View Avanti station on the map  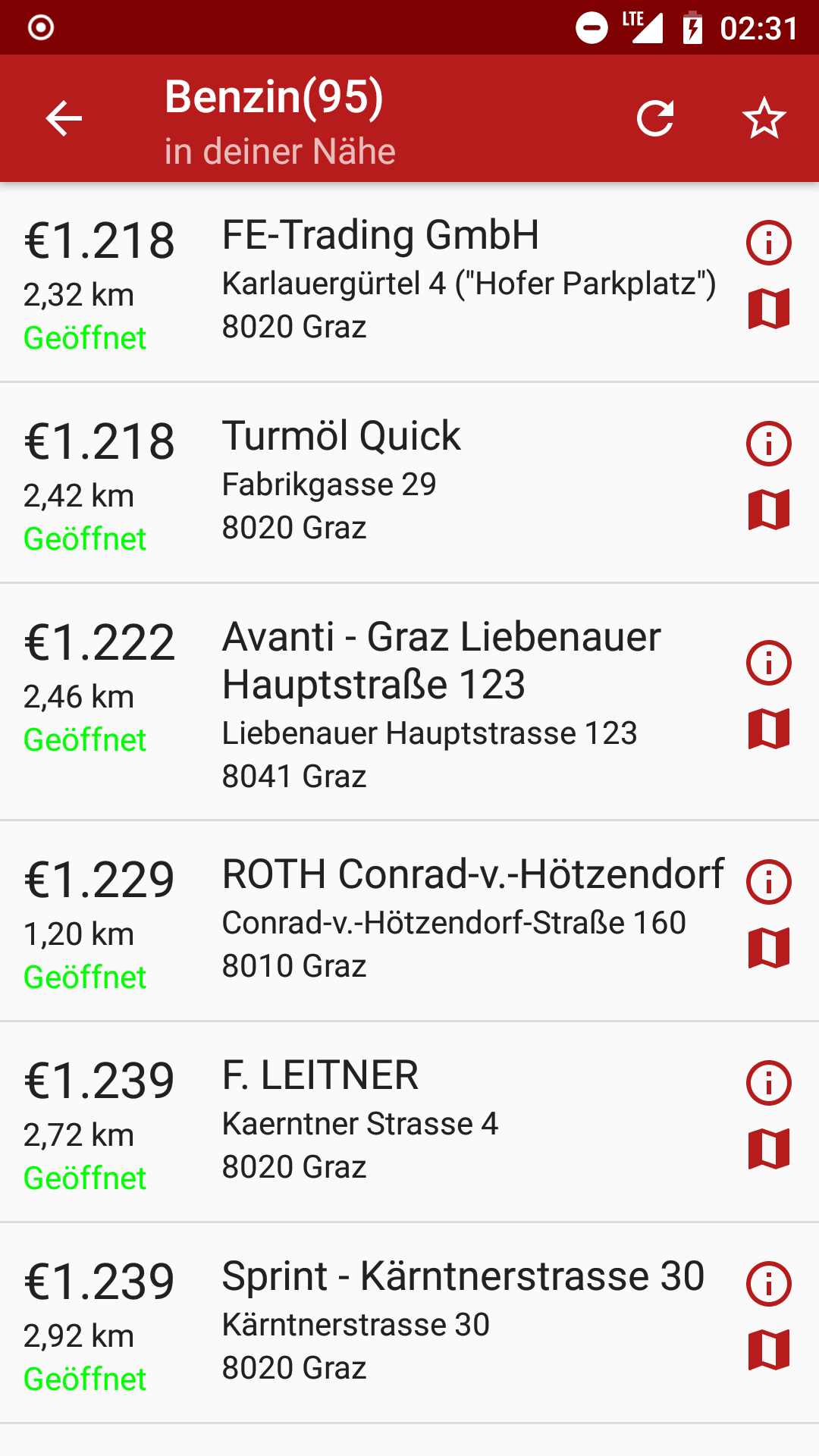coord(768,729)
